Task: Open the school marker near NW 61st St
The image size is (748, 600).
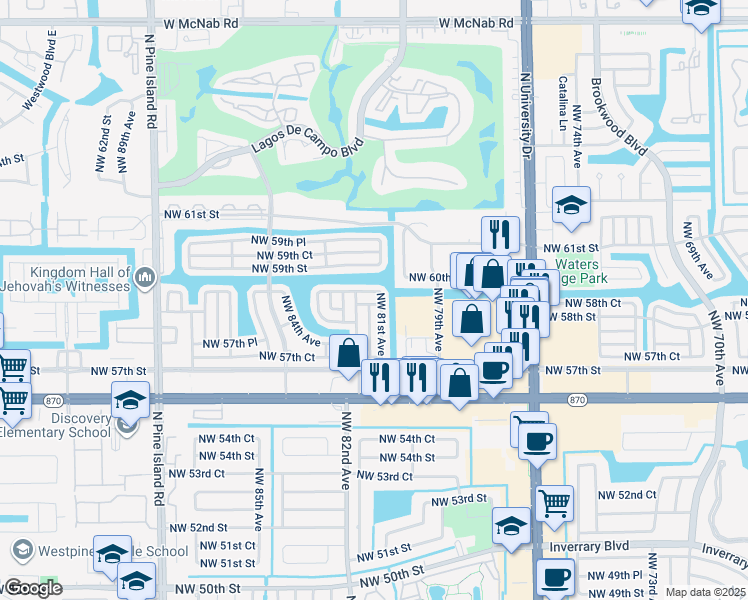Action: 571,206
